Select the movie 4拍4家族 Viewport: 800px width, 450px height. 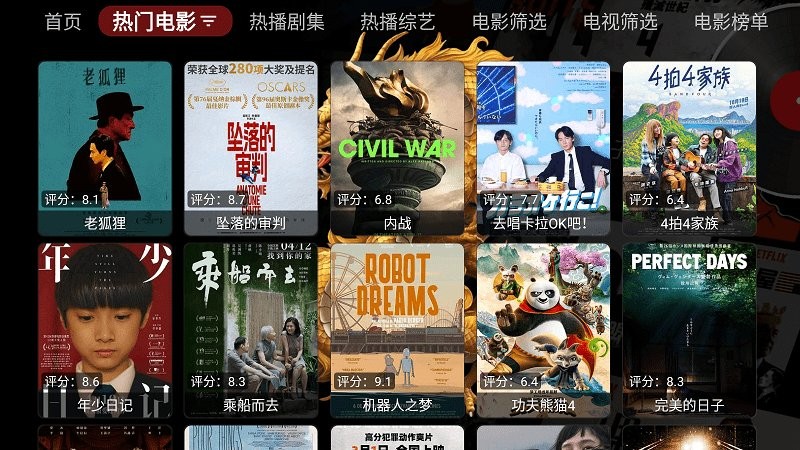[x=689, y=147]
